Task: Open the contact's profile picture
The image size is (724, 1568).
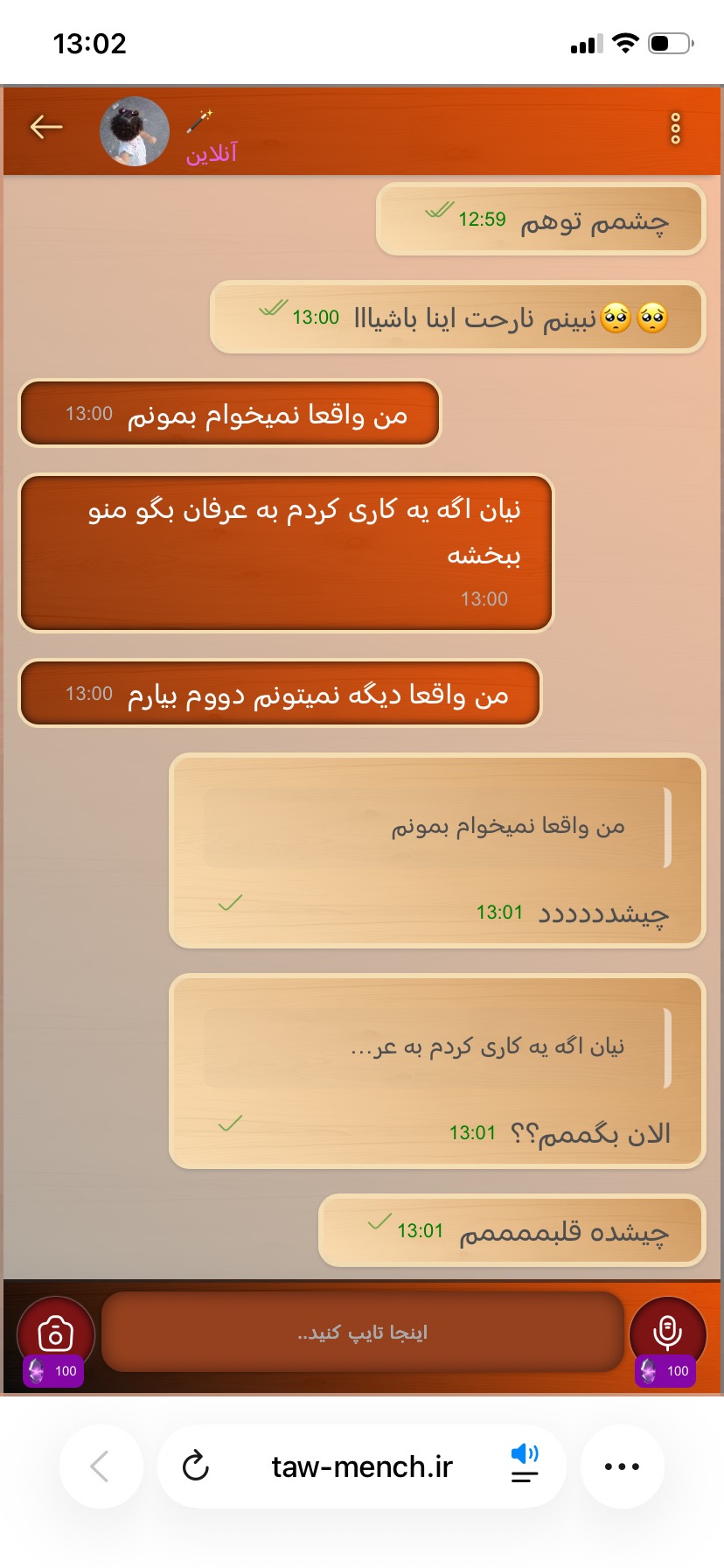Action: tap(134, 132)
